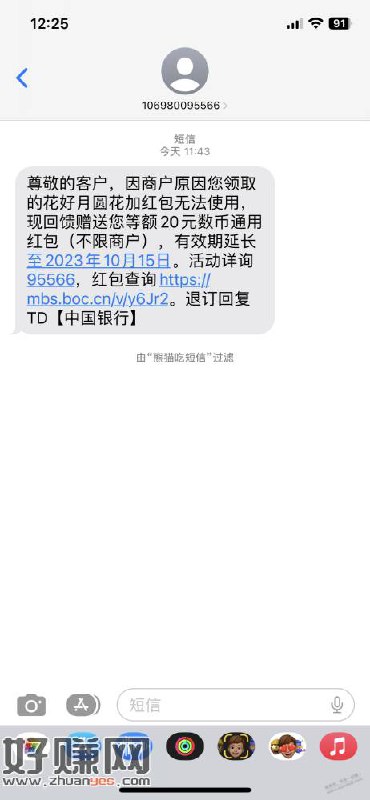Open the Memoji iMessage app
Image resolution: width=370 pixels, height=800 pixels.
[x=236, y=746]
